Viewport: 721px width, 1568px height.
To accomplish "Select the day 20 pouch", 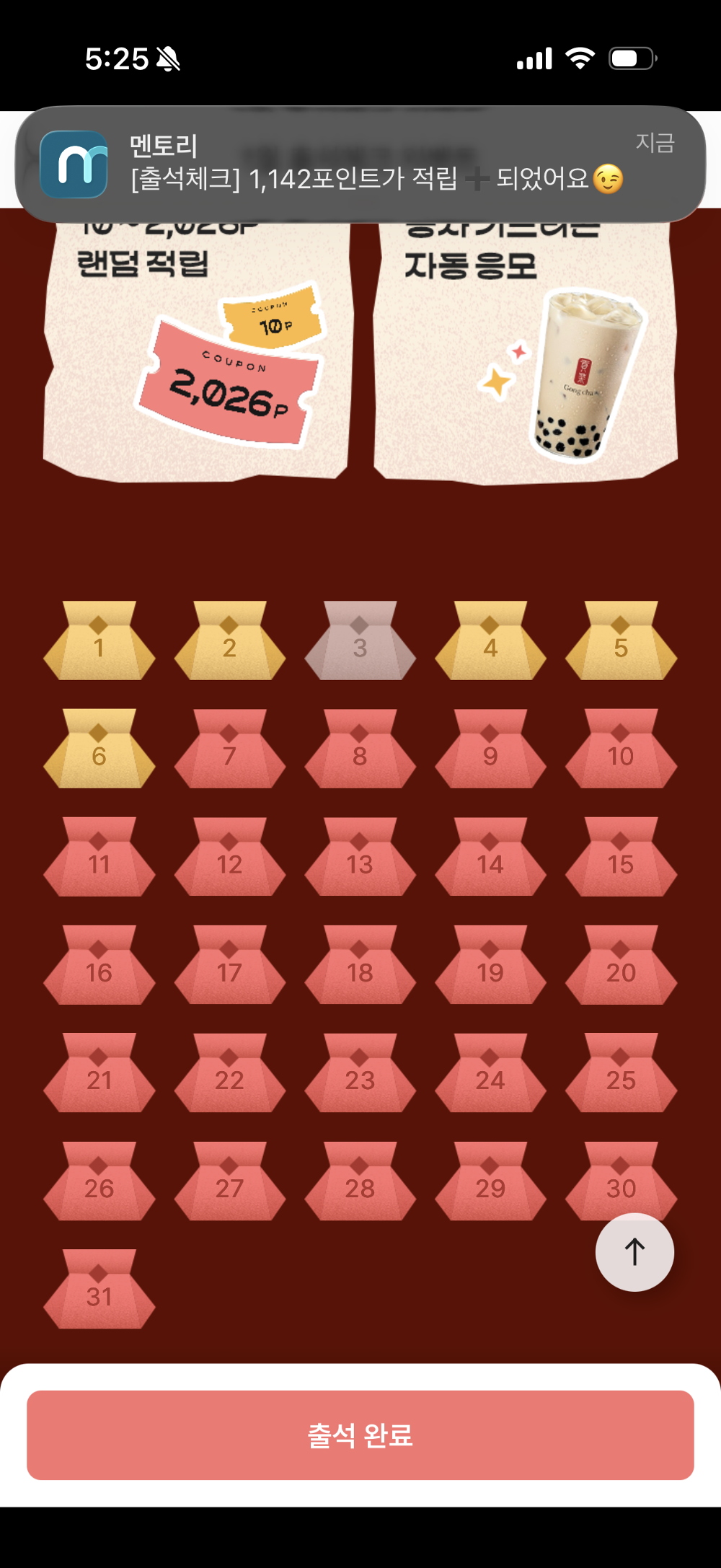I will click(x=621, y=966).
